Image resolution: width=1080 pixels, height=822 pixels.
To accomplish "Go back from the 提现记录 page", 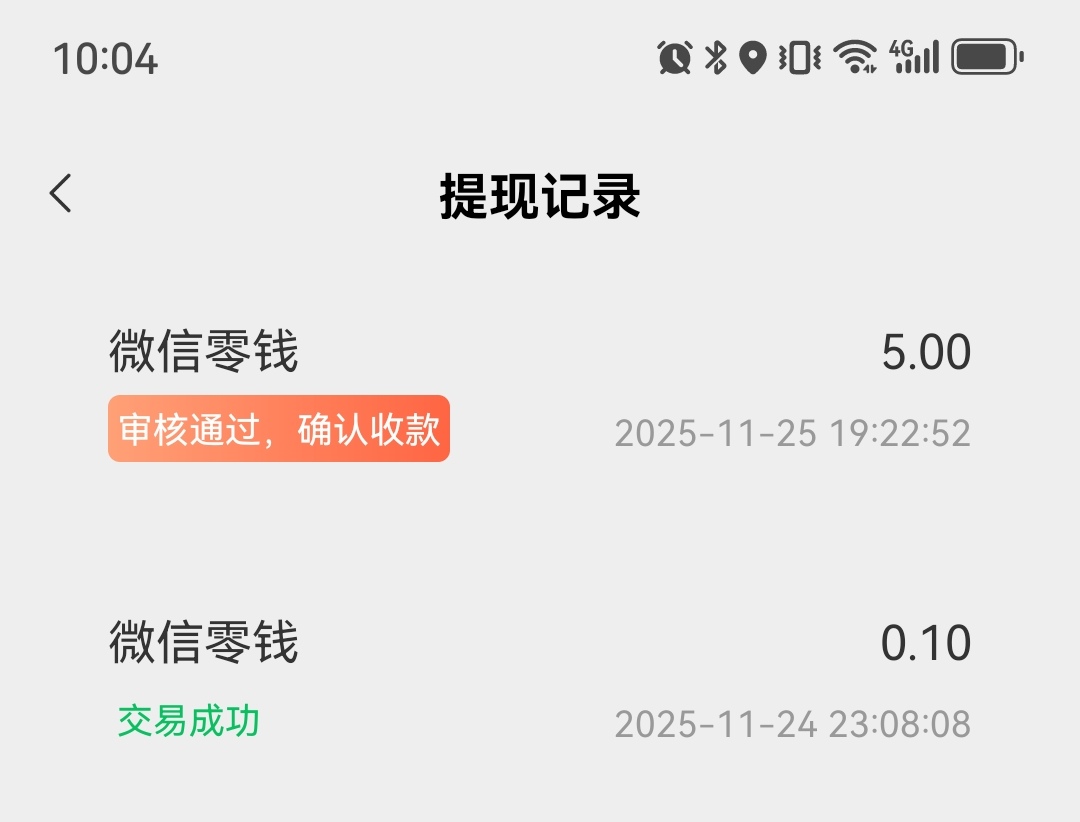I will click(62, 194).
